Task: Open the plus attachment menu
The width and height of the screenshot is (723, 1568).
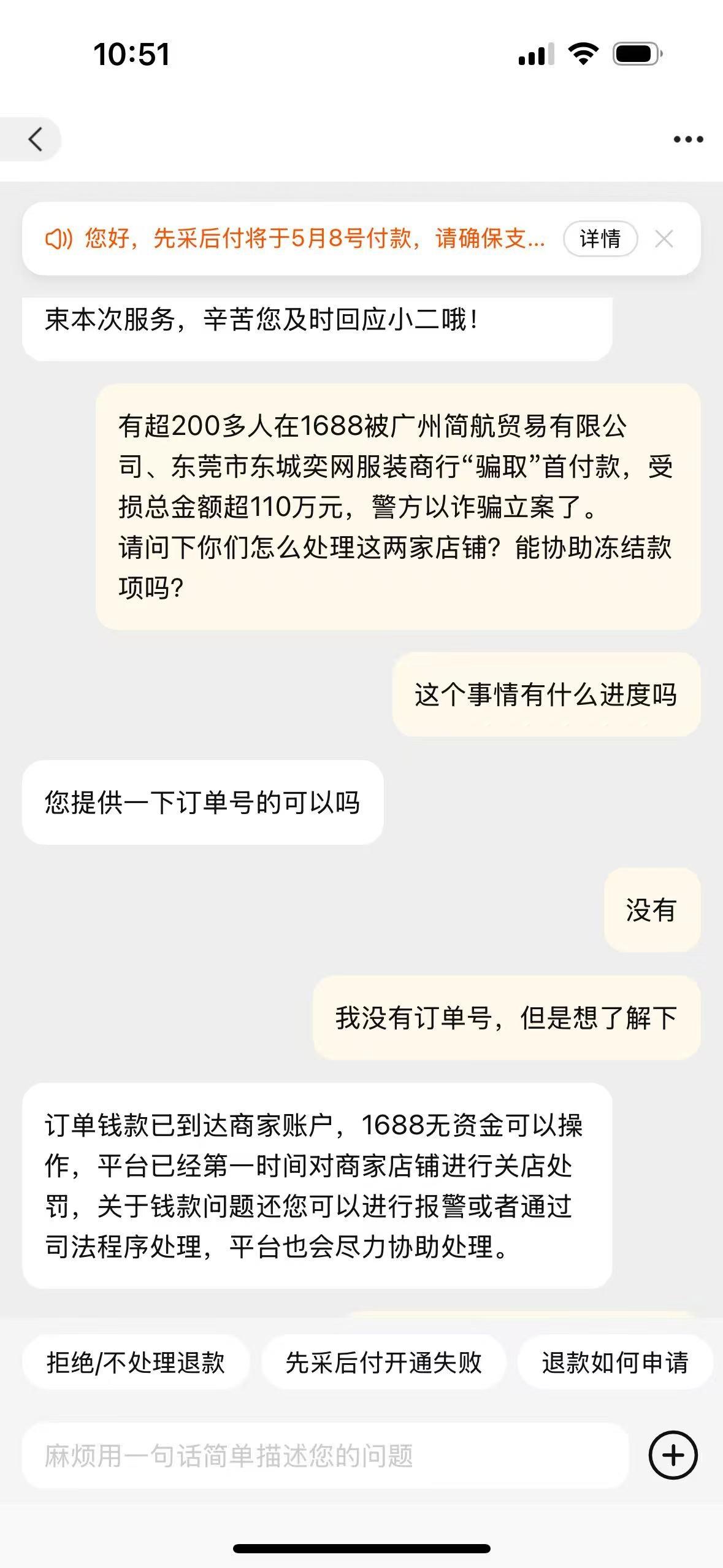Action: pyautogui.click(x=673, y=1455)
